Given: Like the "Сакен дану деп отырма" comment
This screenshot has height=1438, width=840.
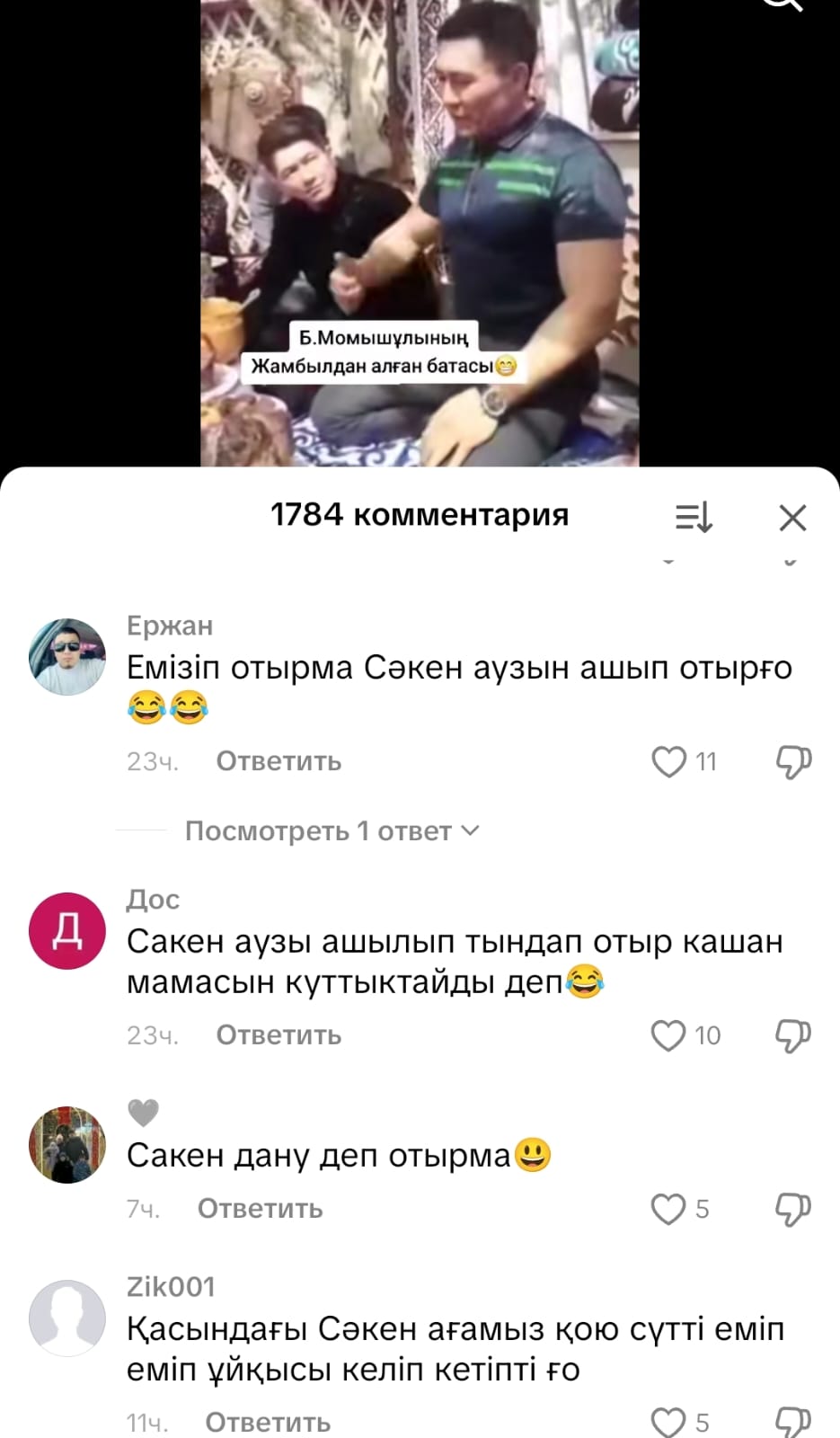Looking at the screenshot, I should coord(669,1209).
